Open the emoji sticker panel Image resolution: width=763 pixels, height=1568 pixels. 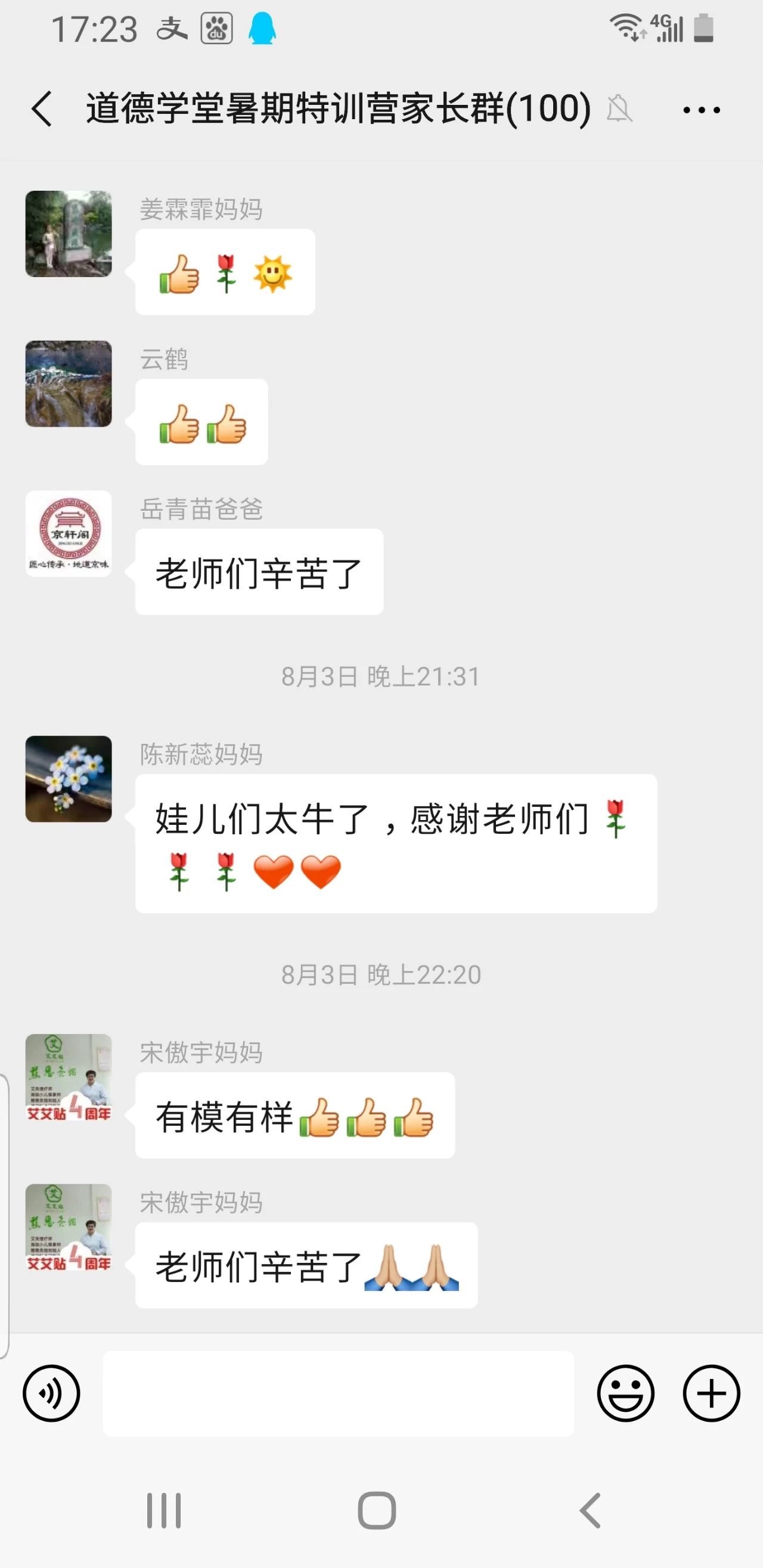coord(625,1393)
